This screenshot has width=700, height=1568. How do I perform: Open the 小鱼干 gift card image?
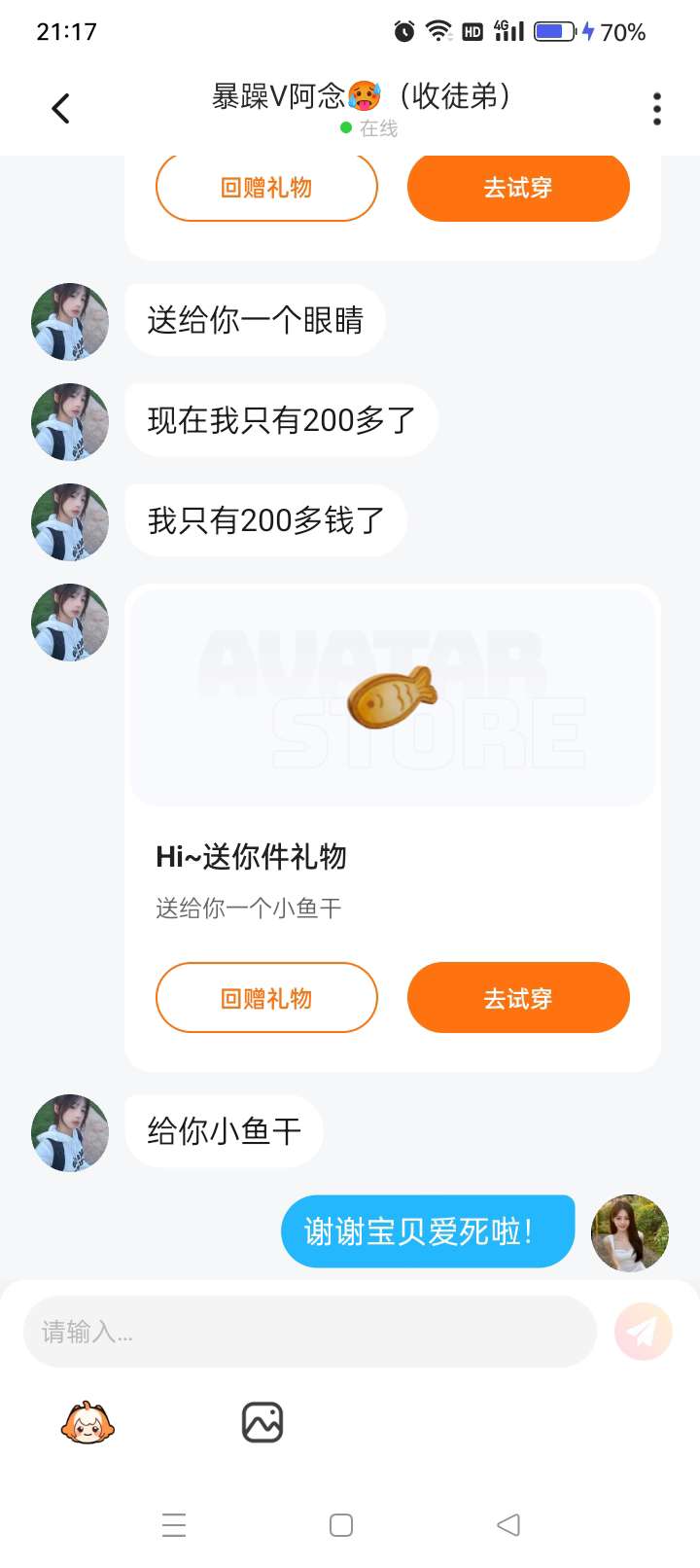tap(393, 698)
